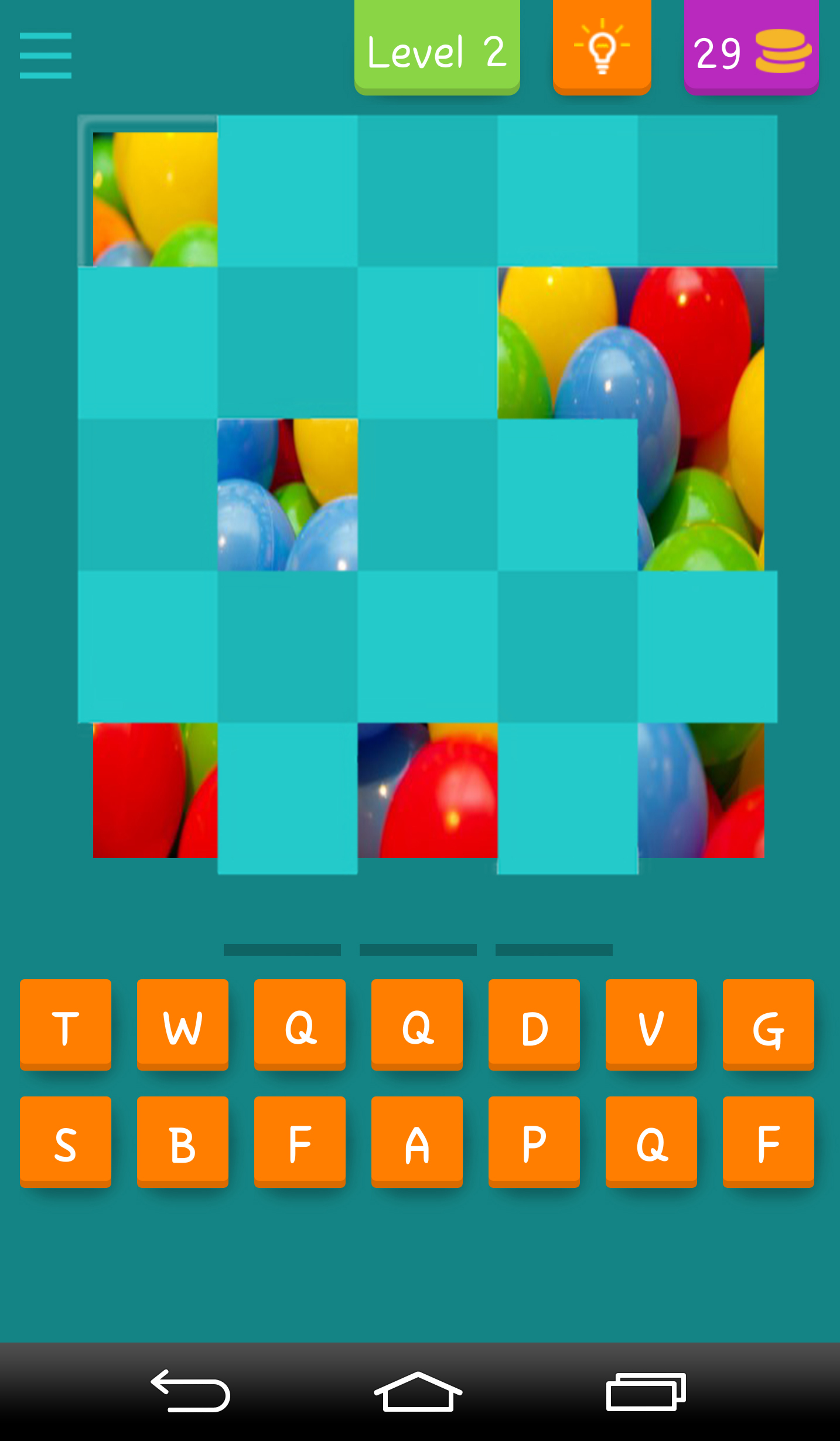Pick the letter D tile

point(534,1025)
